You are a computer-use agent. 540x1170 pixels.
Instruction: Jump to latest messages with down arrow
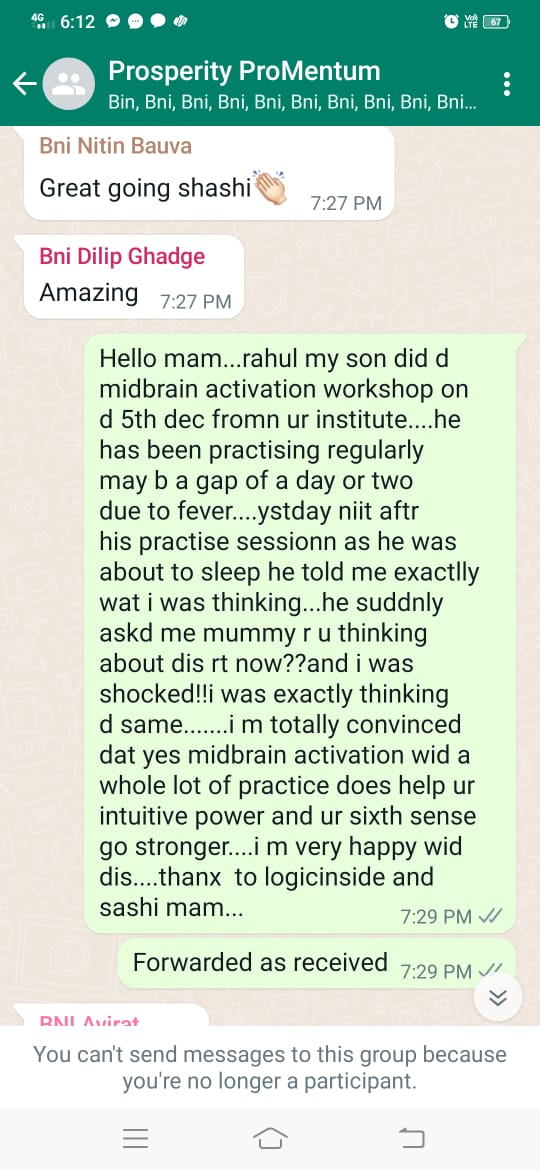click(x=497, y=997)
